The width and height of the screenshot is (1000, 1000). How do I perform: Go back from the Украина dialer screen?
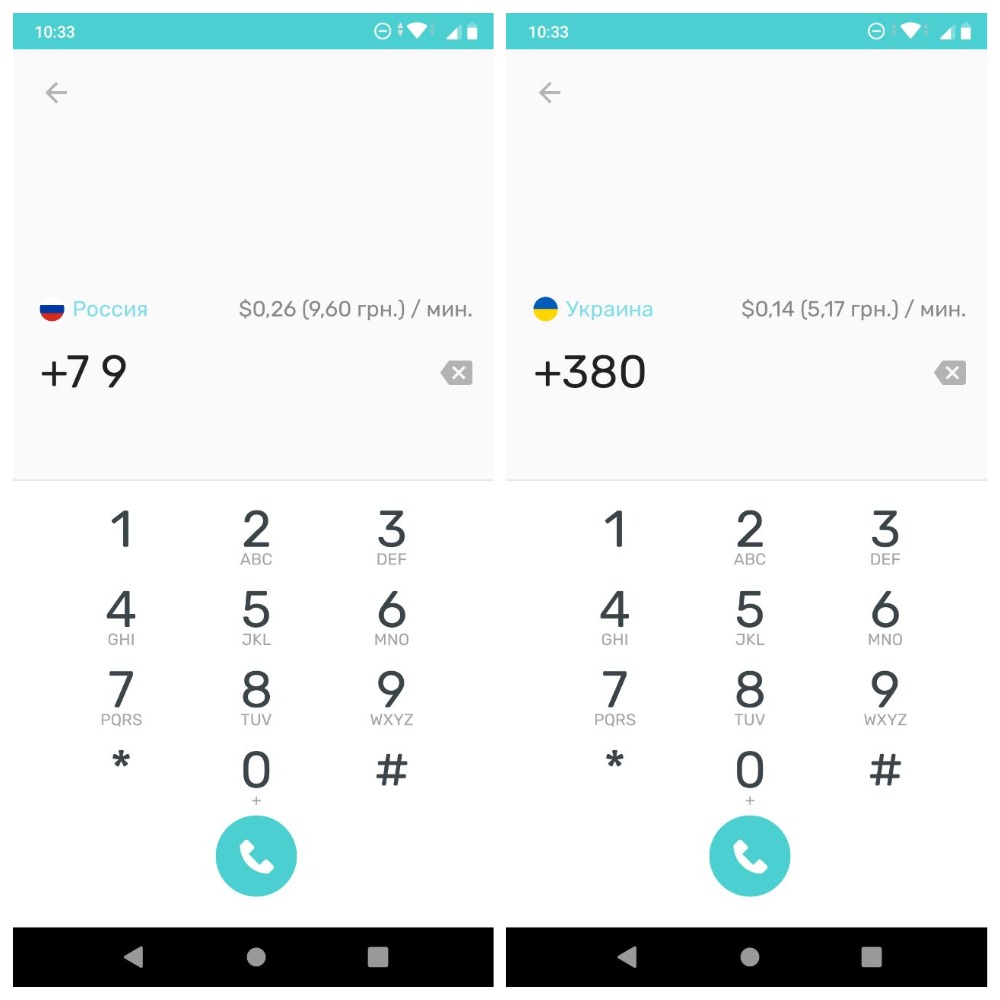coord(549,93)
